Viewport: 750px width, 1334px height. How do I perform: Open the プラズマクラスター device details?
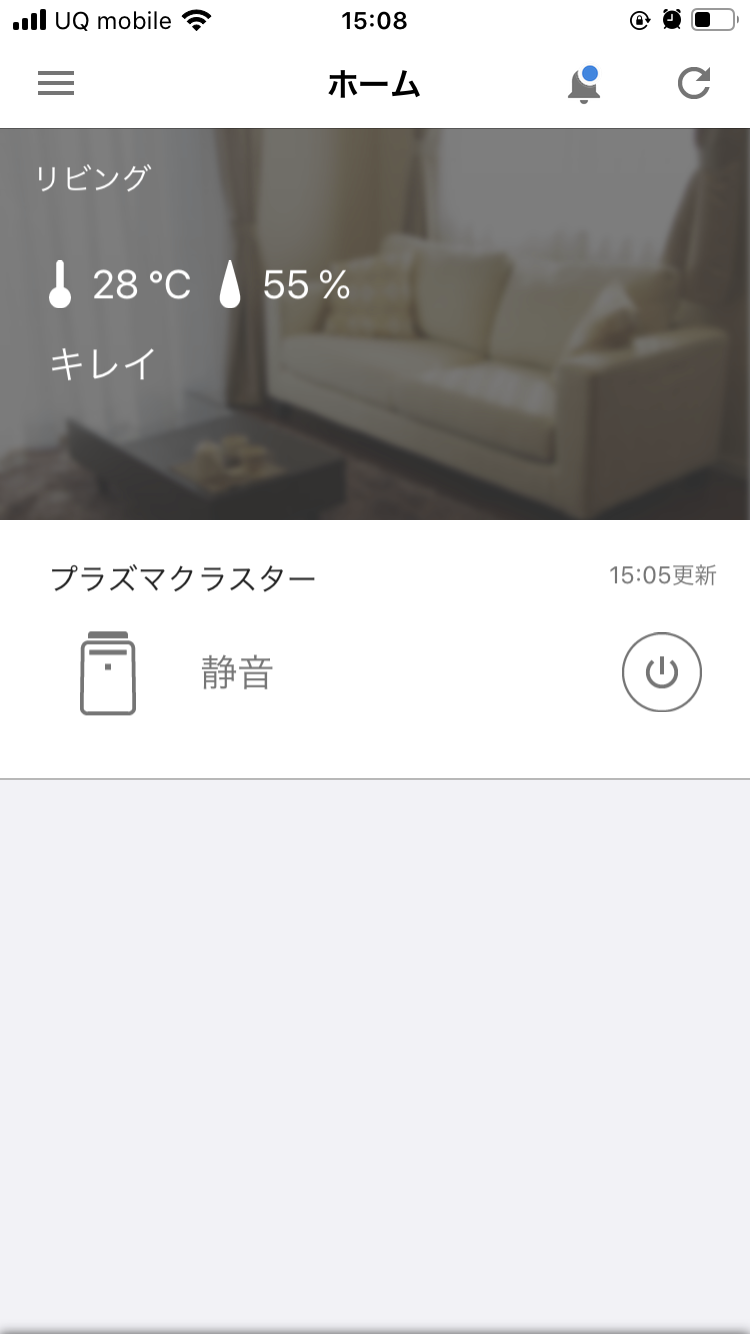coord(300,650)
